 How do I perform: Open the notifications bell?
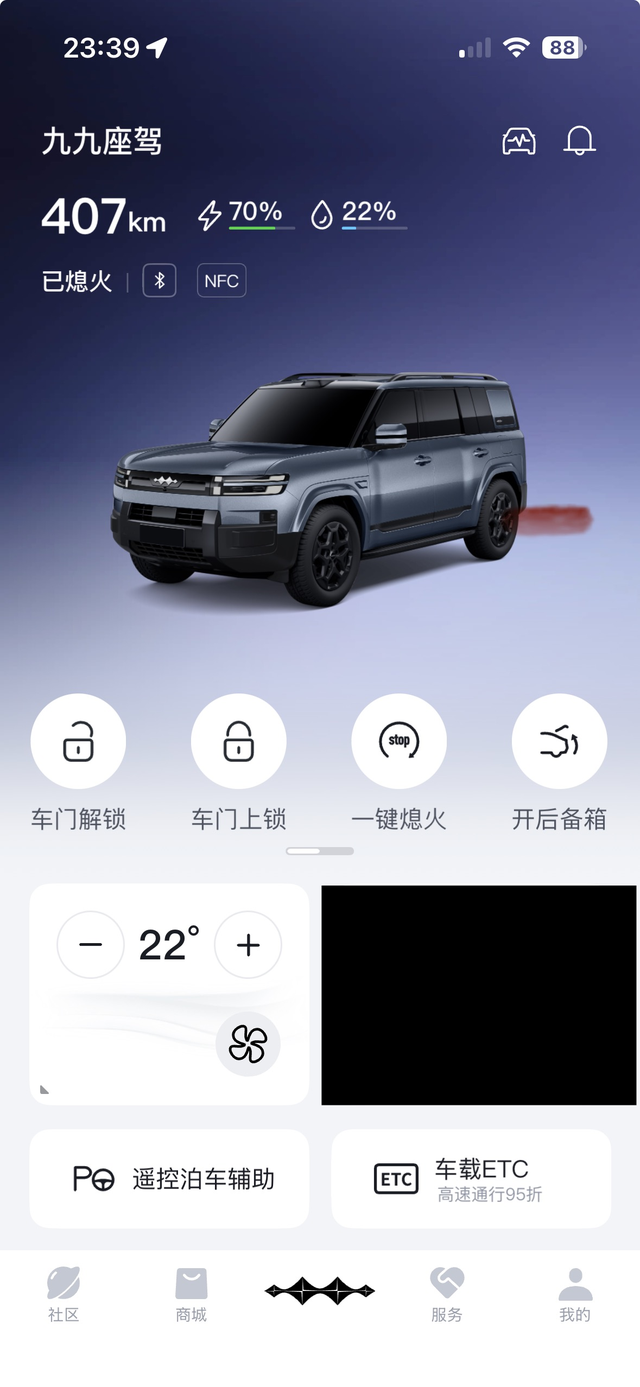[579, 141]
